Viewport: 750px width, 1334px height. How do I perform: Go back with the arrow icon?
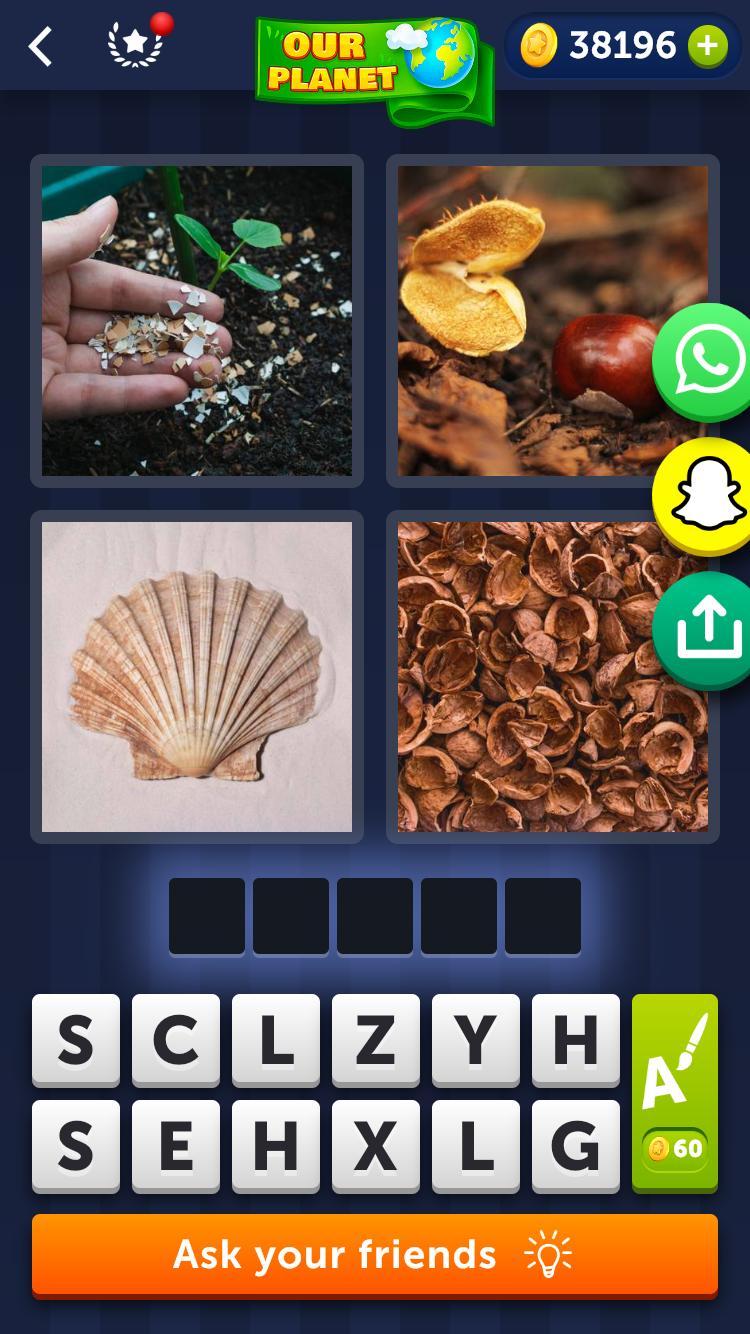tap(40, 46)
